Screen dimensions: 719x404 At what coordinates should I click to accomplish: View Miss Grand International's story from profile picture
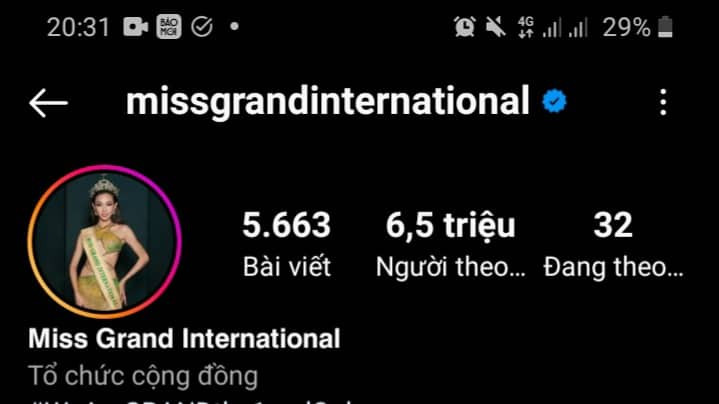(x=104, y=242)
